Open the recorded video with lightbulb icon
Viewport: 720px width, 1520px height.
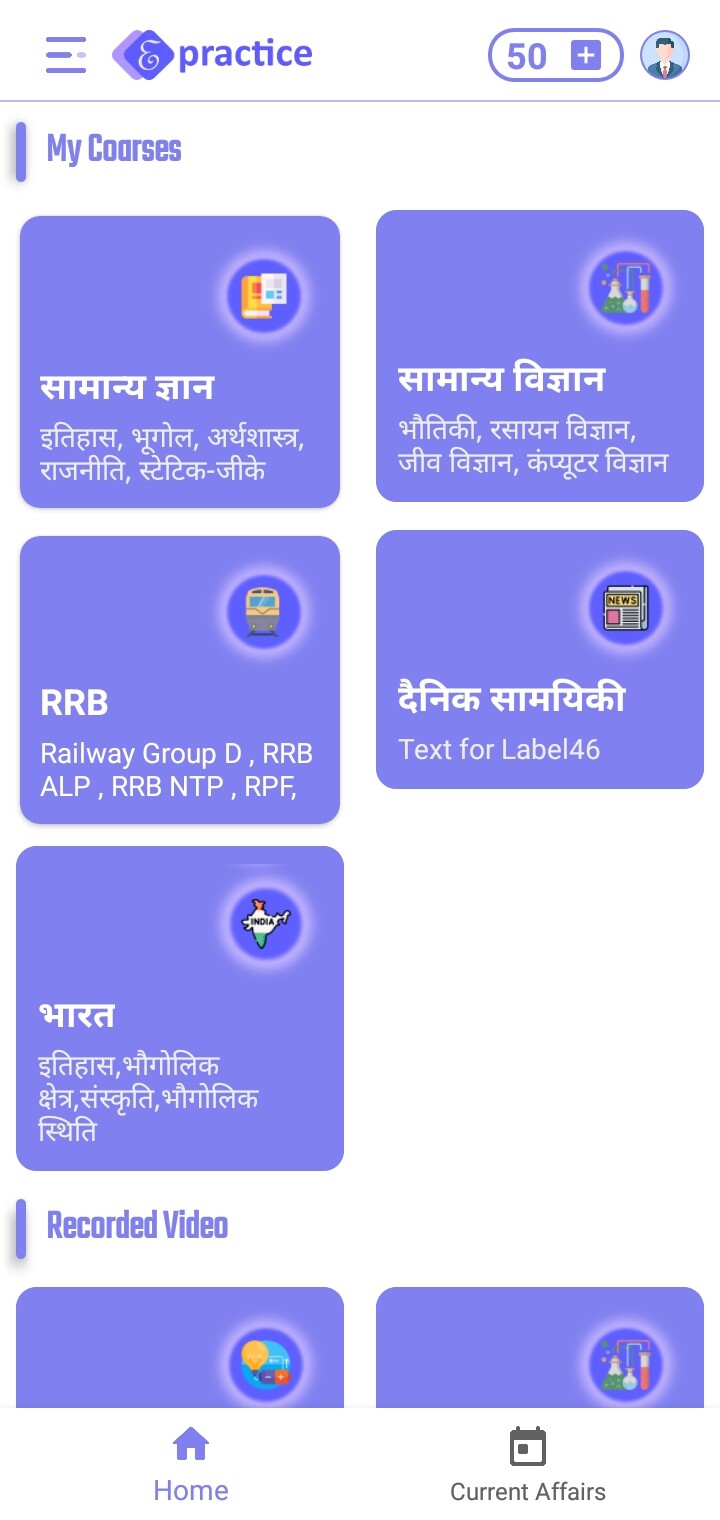[x=180, y=1348]
